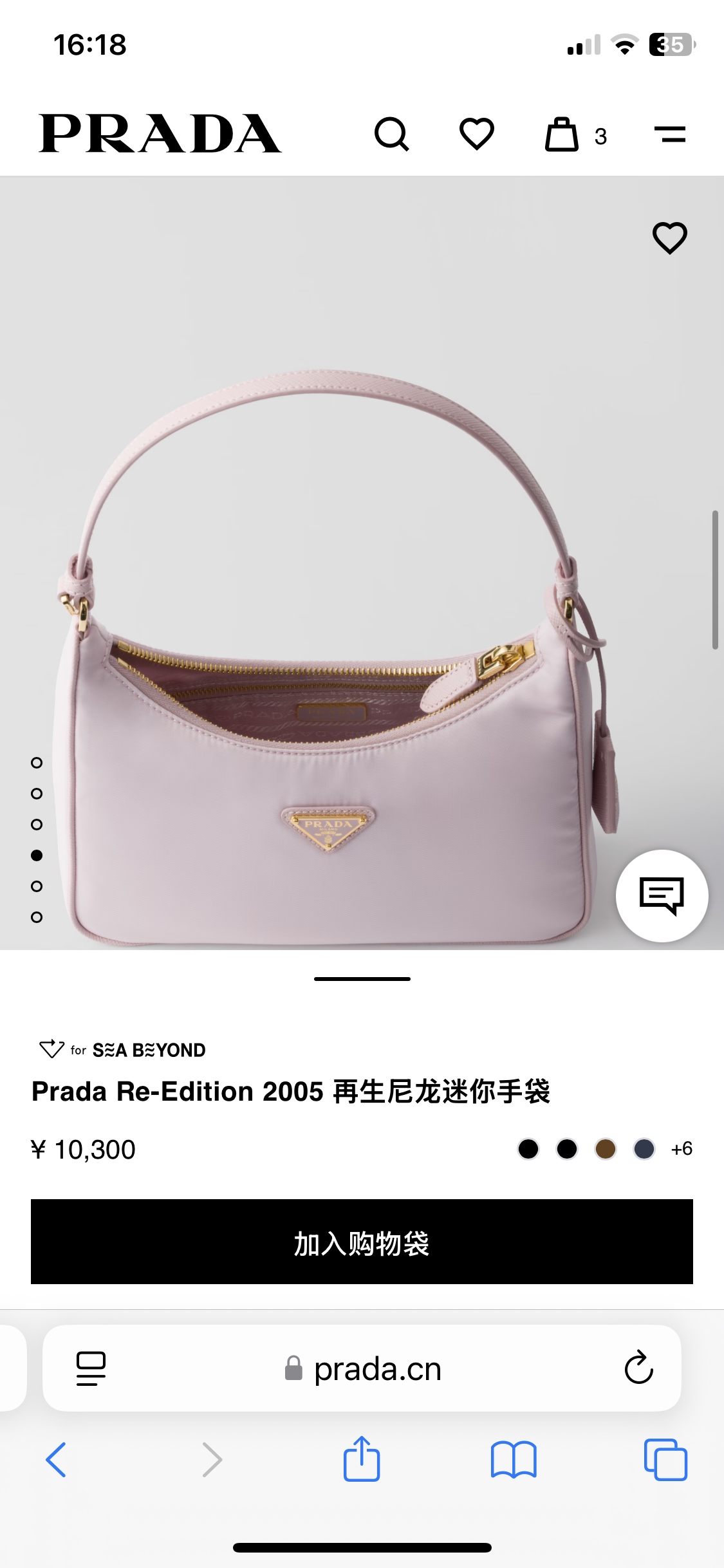Open the wishlist heart in the header
This screenshot has width=724, height=1568.
[x=476, y=135]
